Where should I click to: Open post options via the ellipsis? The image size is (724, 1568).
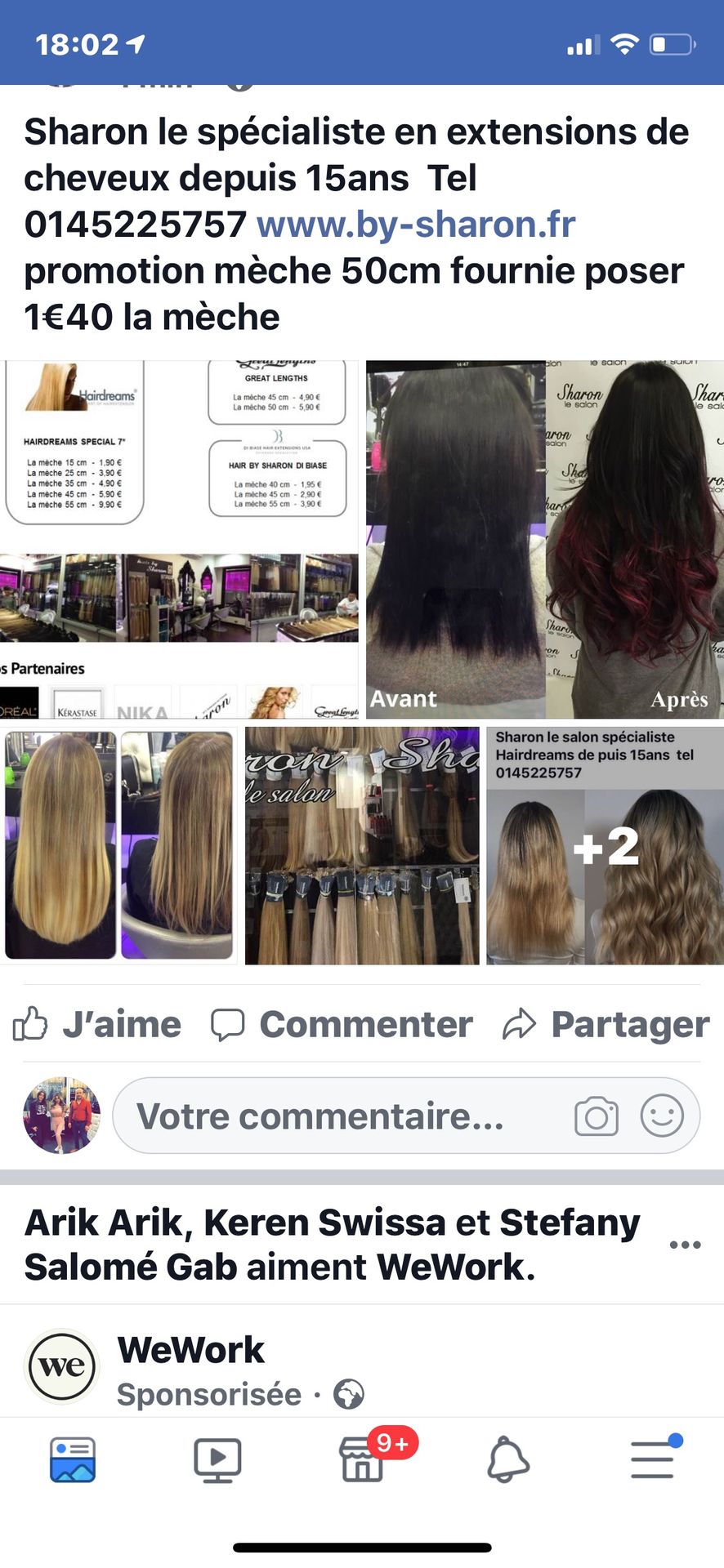(x=683, y=1245)
